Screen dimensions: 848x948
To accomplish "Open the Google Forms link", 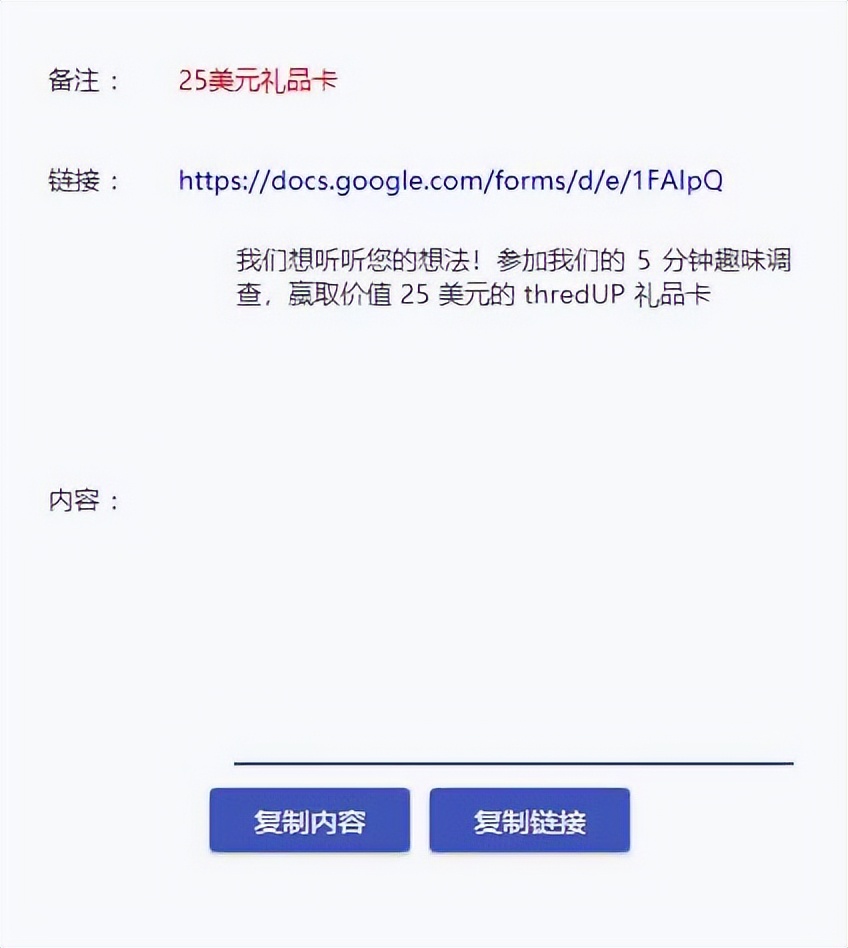I will coord(450,182).
